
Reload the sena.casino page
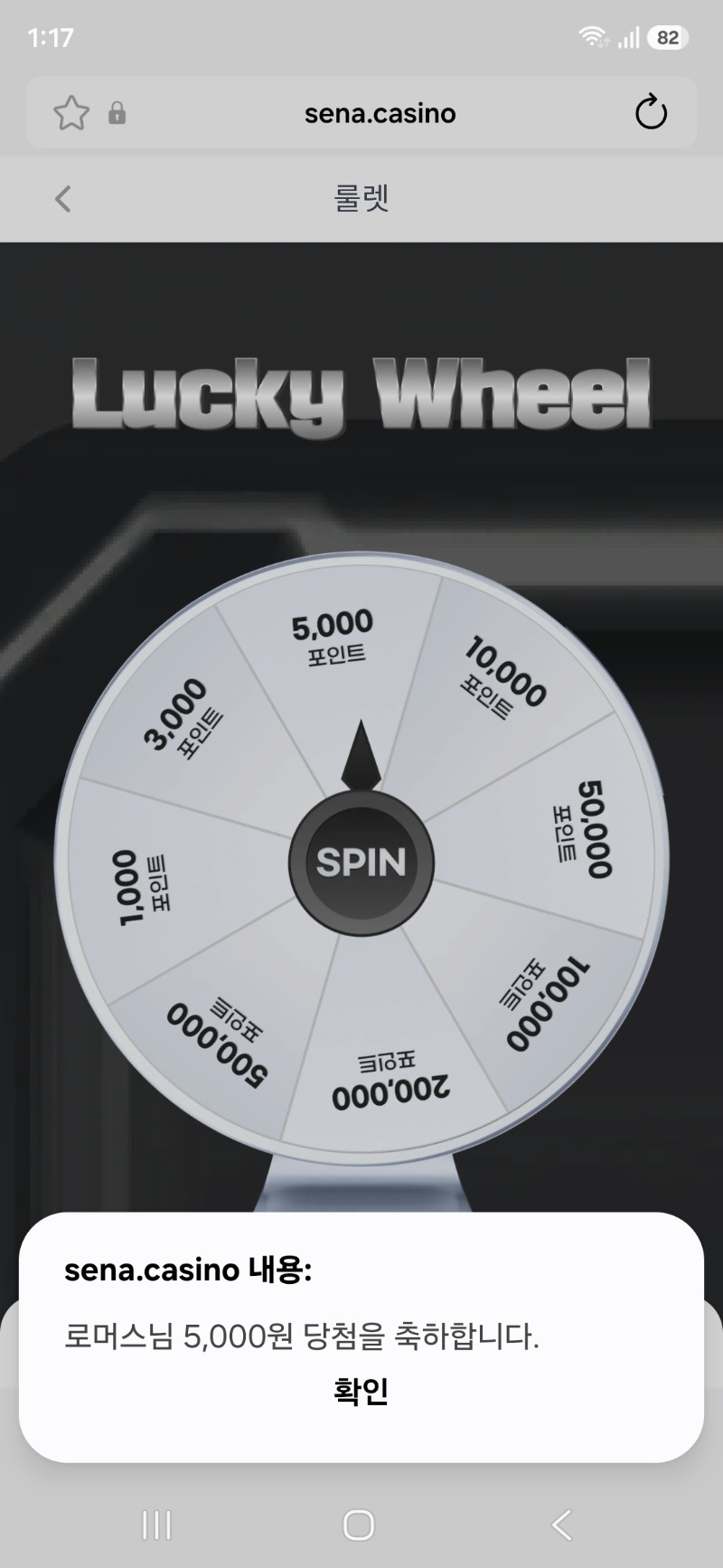[651, 113]
